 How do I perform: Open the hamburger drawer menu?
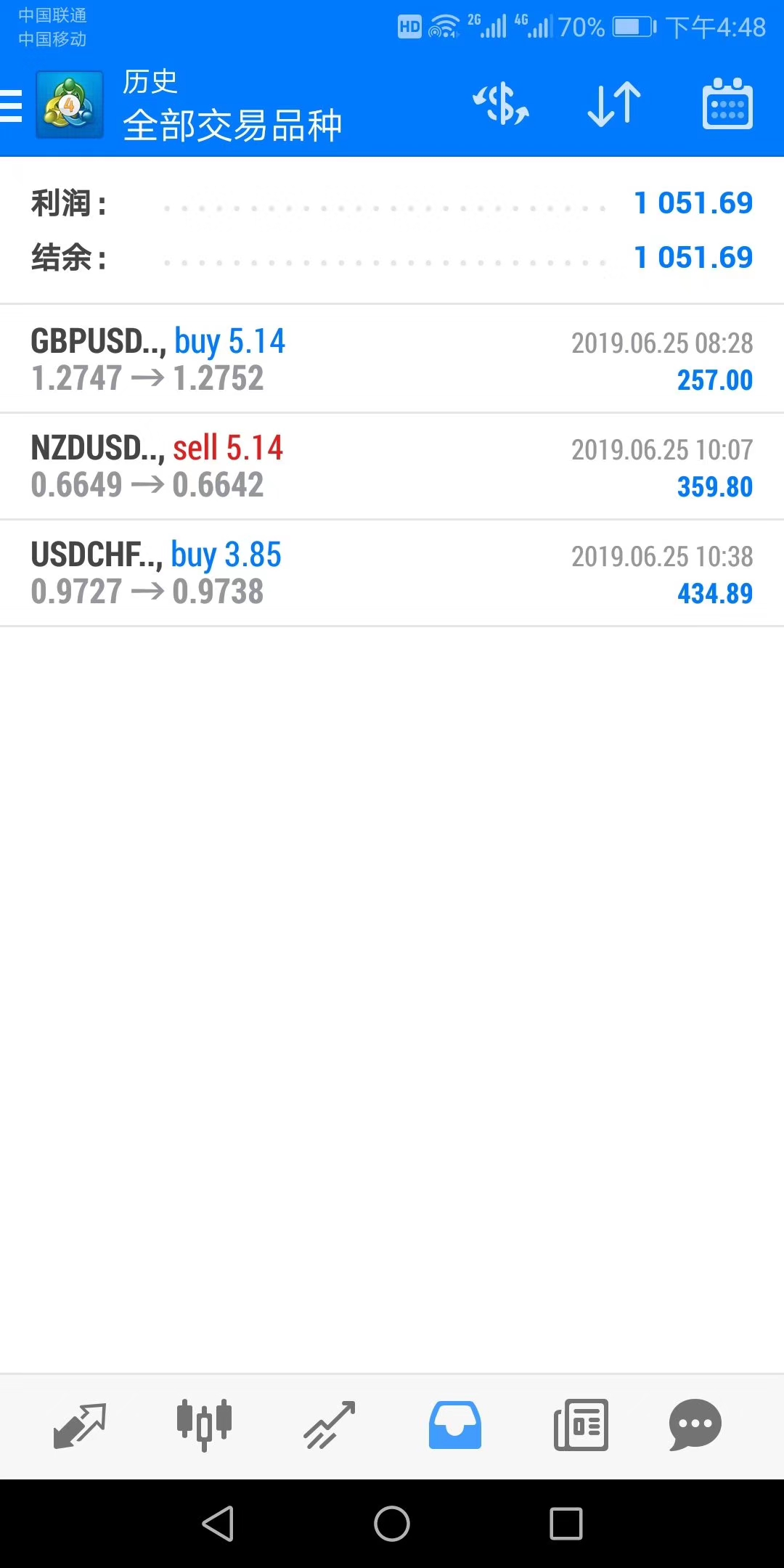click(x=10, y=106)
